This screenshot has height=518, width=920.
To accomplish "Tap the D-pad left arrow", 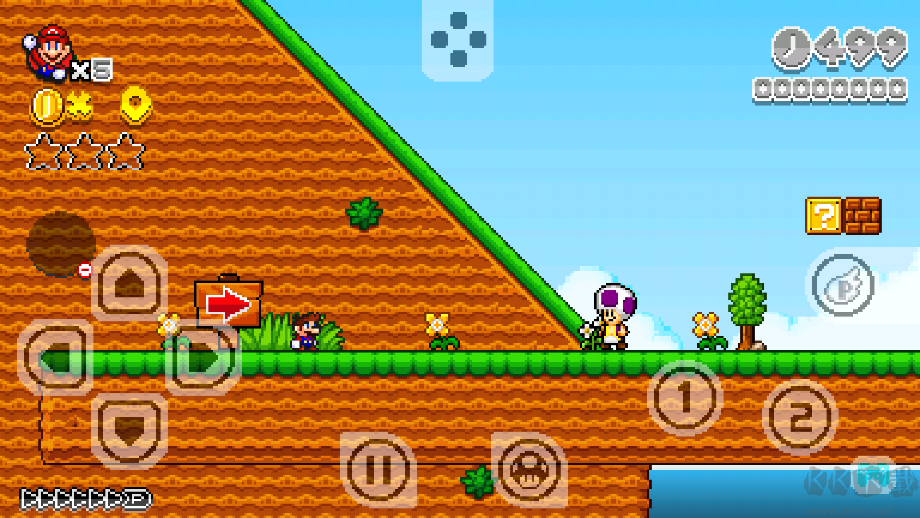I will click(55, 357).
